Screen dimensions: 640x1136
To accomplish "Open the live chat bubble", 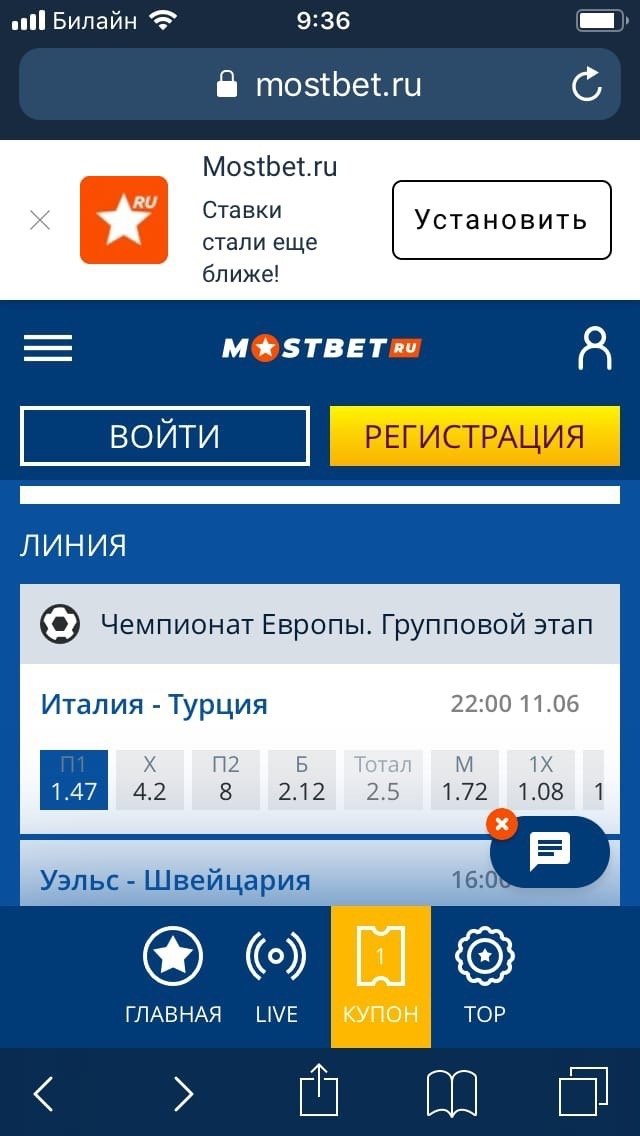I will pos(550,852).
